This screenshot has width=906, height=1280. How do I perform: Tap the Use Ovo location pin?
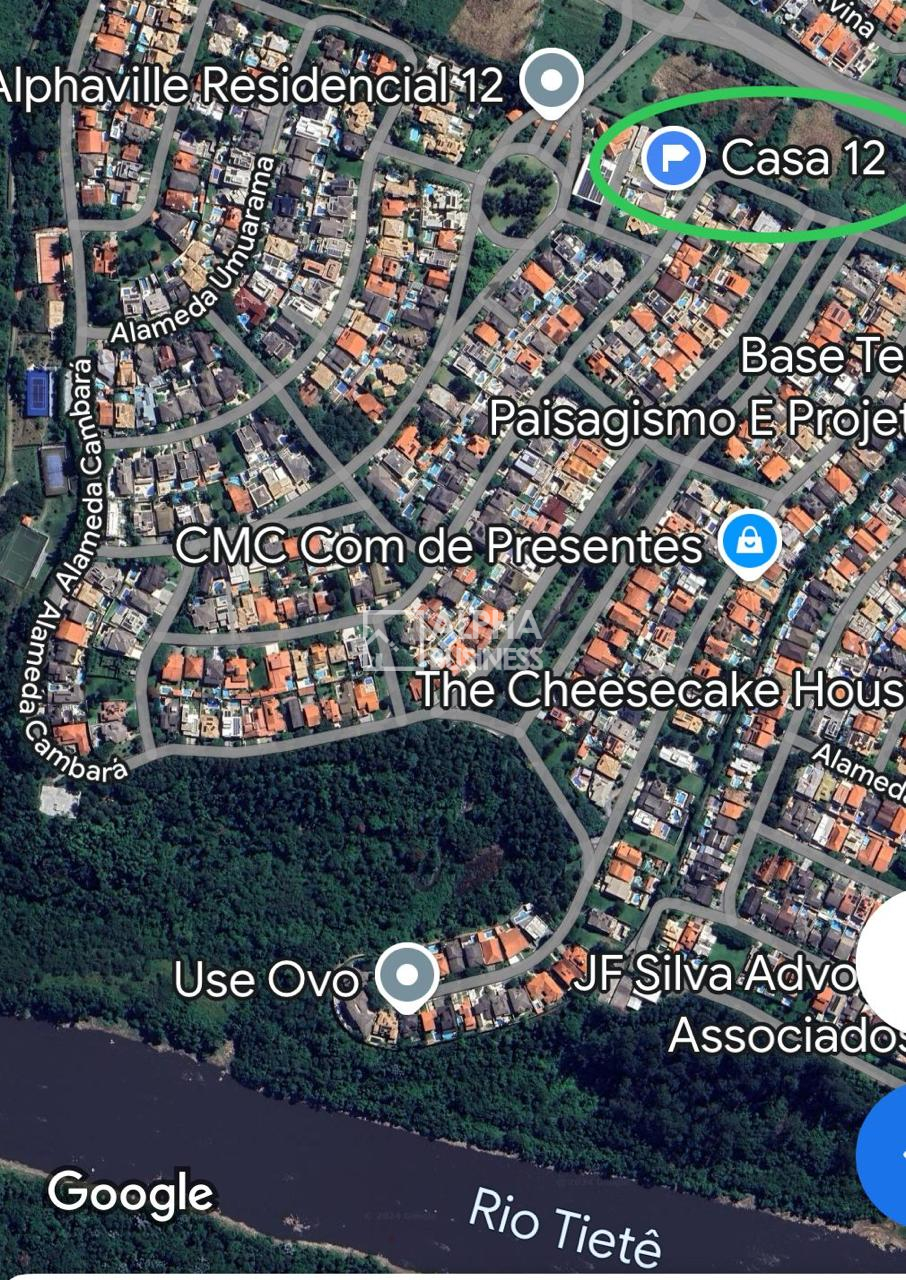tap(407, 973)
